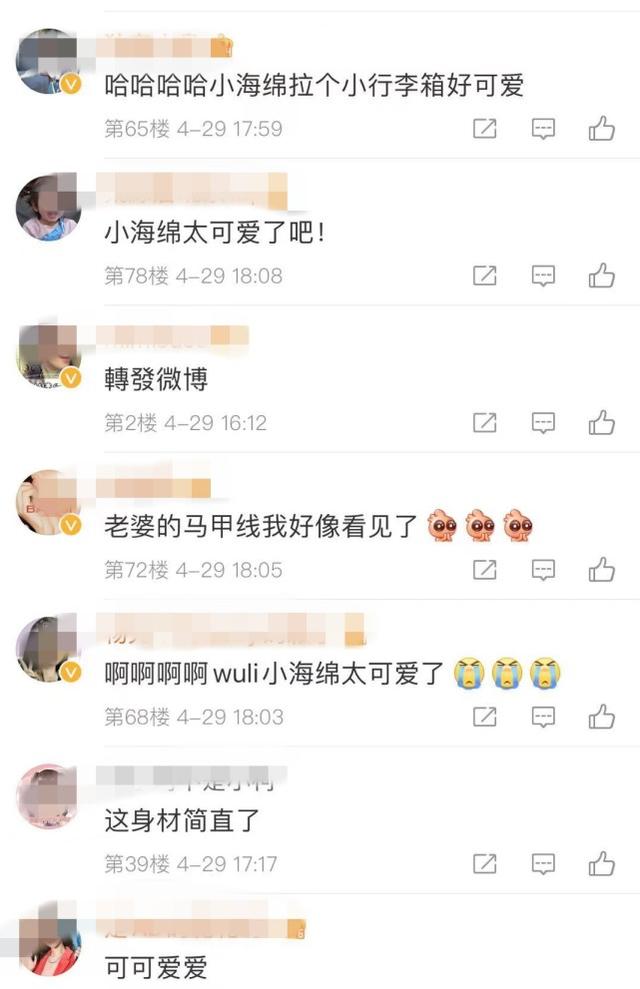640x989 pixels.
Task: Repost the floor 68 comment
Action: pos(484,717)
